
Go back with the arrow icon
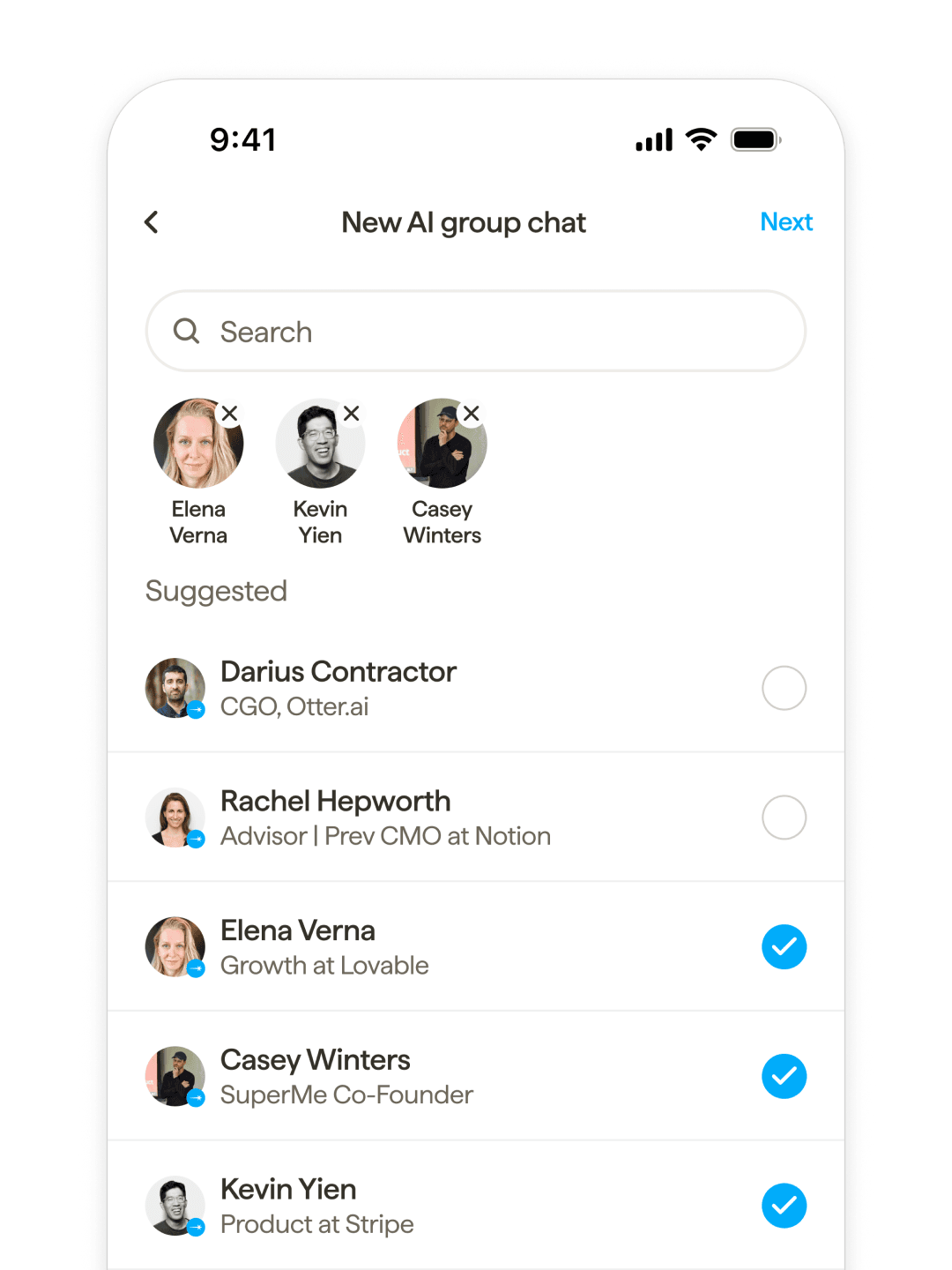(x=152, y=222)
